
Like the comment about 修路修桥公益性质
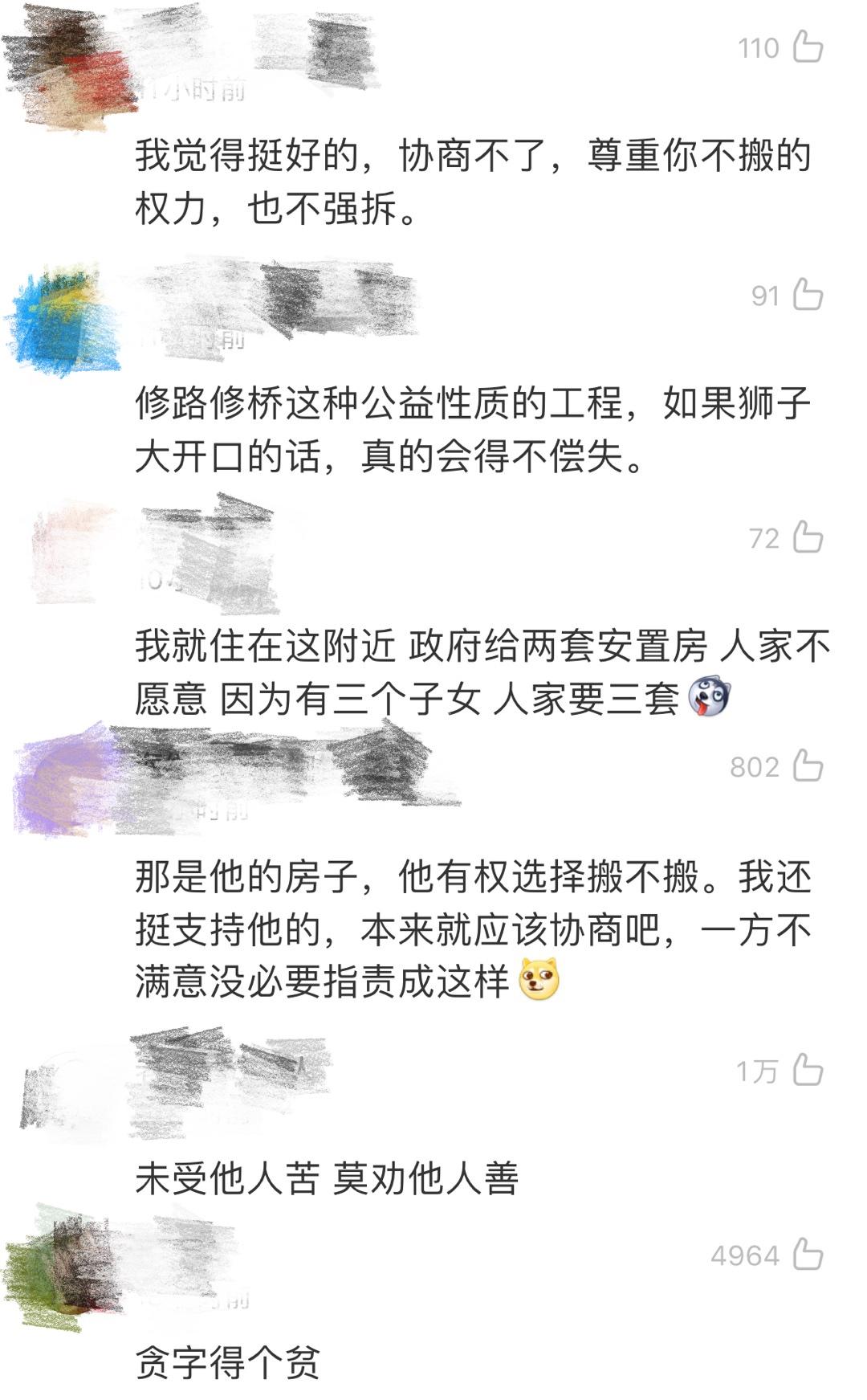[808, 295]
